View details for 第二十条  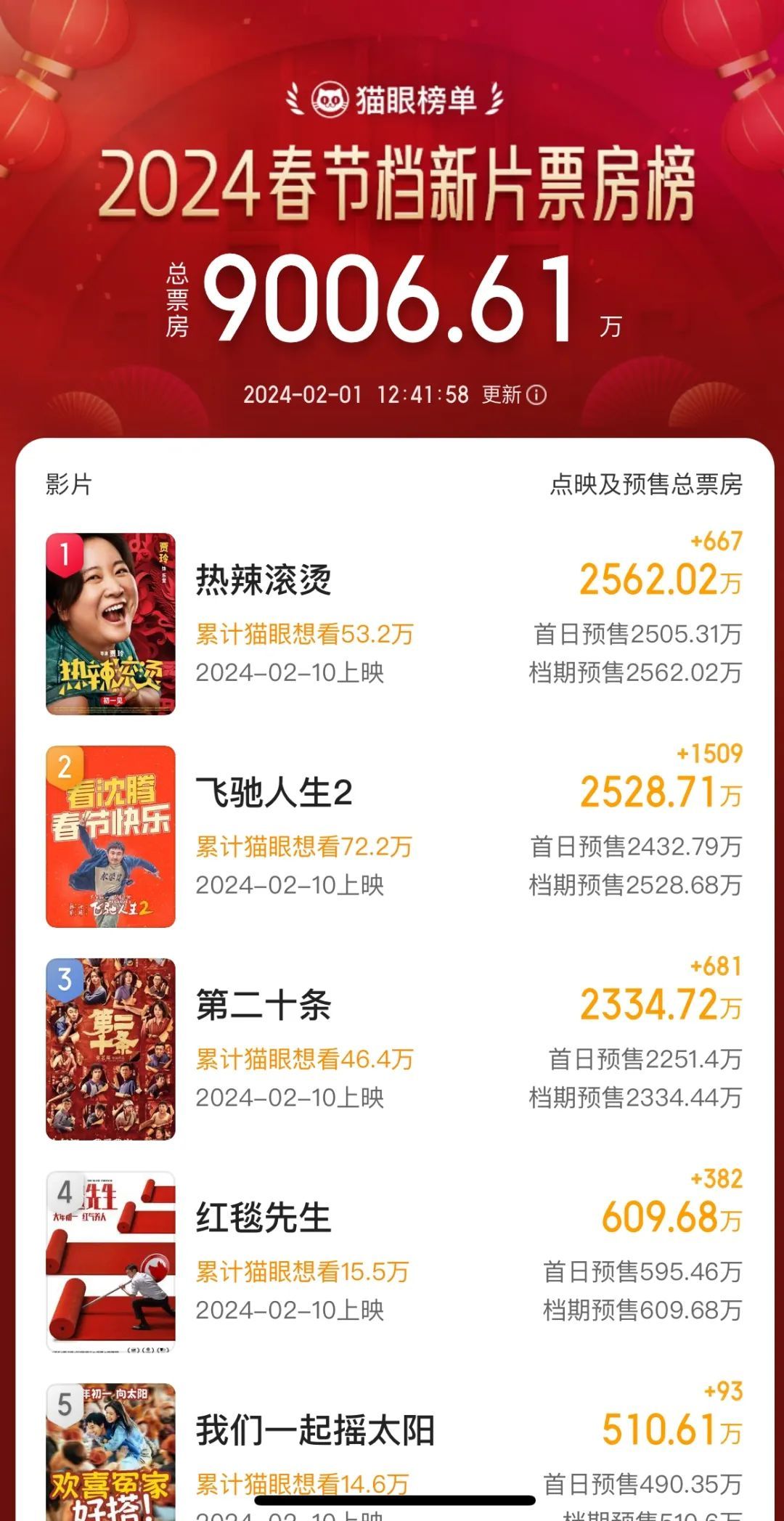click(x=394, y=1049)
